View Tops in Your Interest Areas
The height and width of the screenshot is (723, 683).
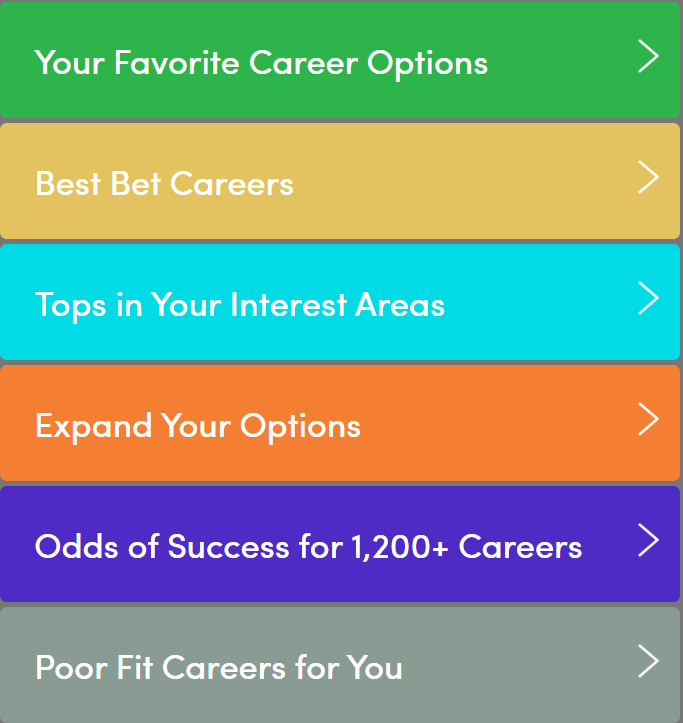[340, 303]
